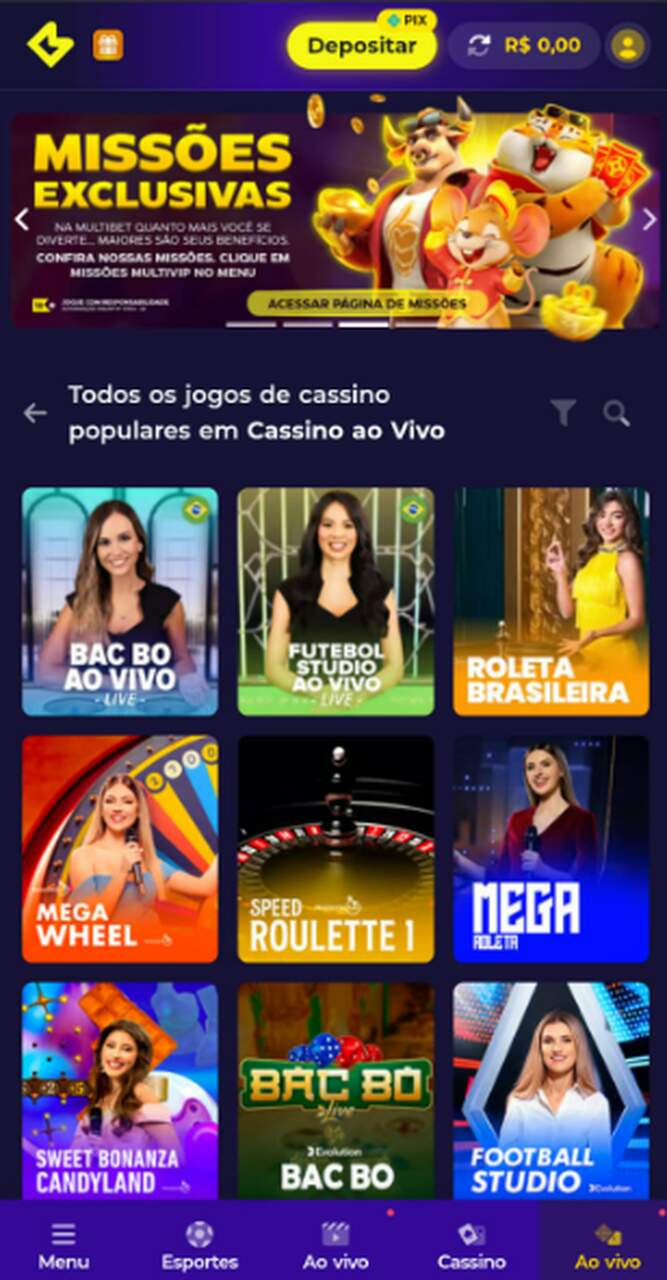This screenshot has height=1280, width=667.
Task: Open Mega Roleta tile
Action: coord(551,849)
